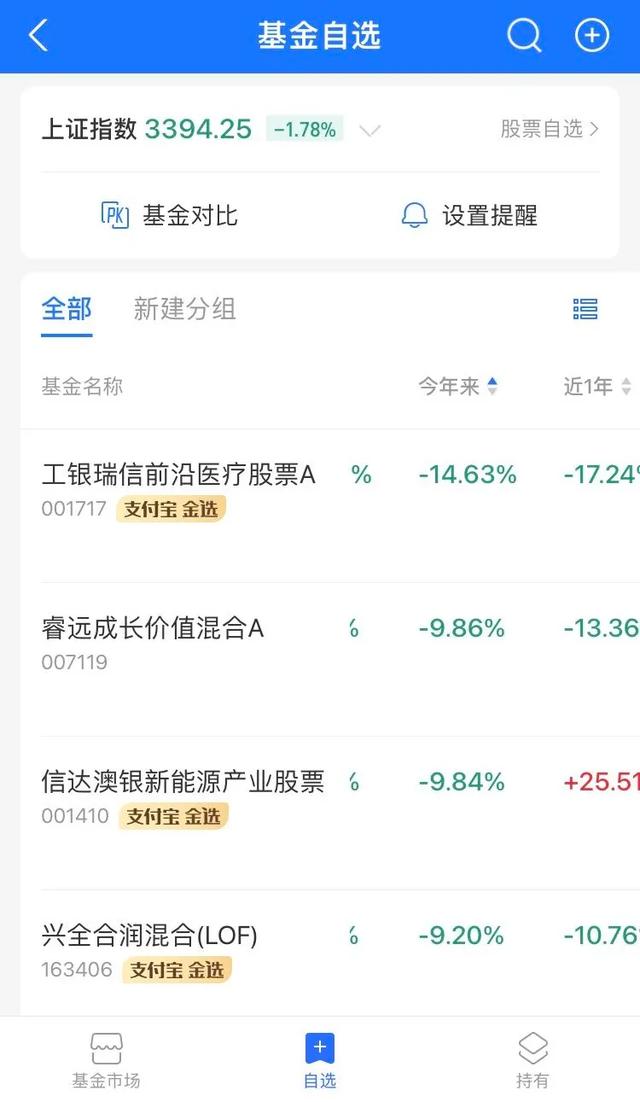The image size is (640, 1102).
Task: Open 基金对比 fund comparison
Action: click(170, 215)
